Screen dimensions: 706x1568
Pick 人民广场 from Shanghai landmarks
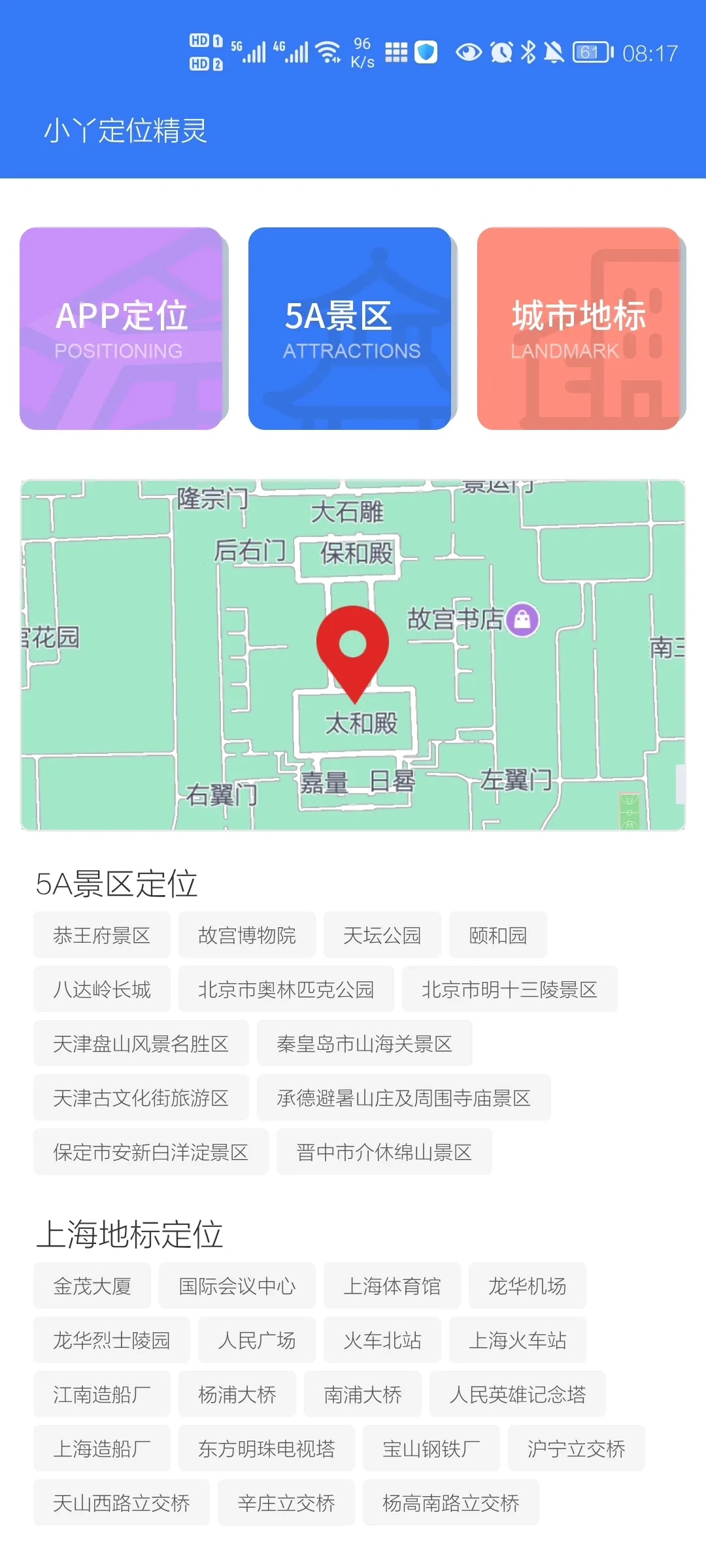[x=256, y=1340]
